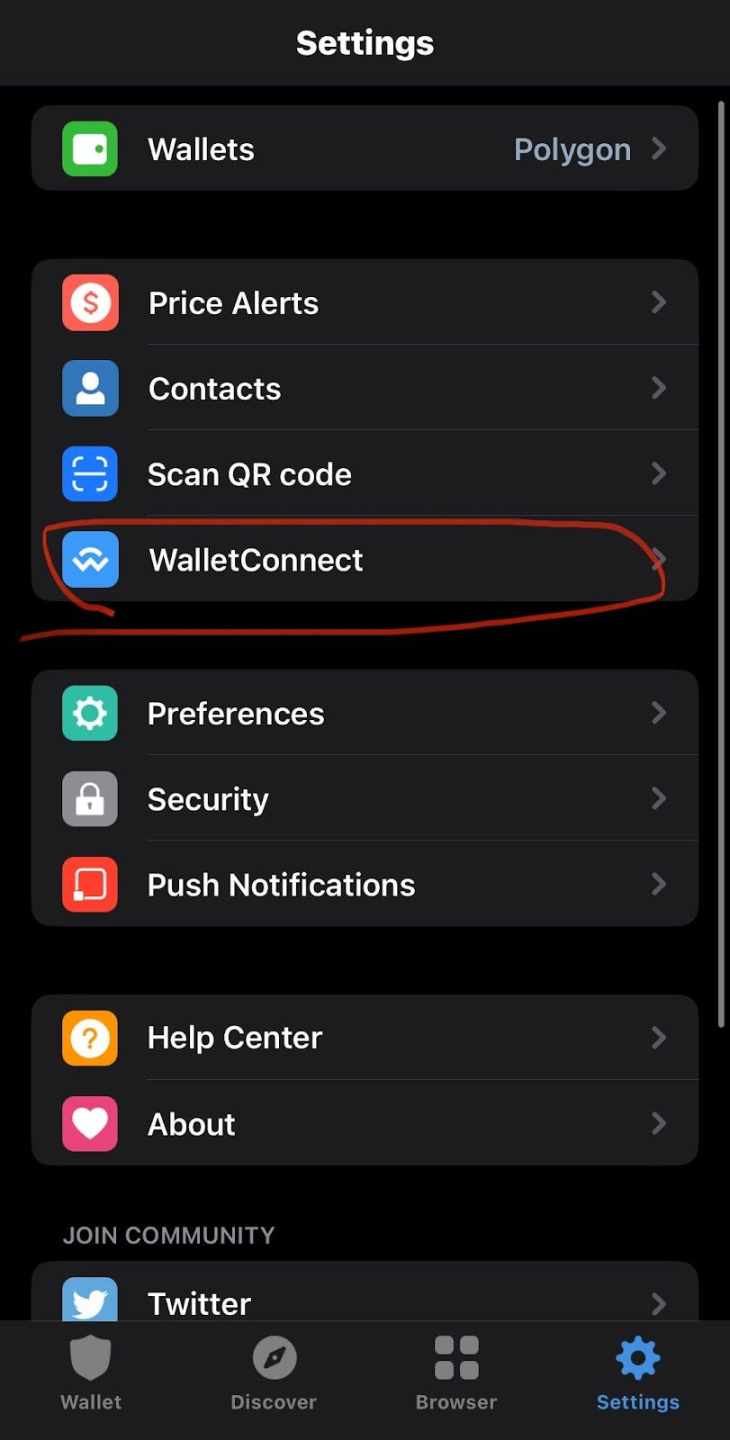Open Price Alerts settings

tap(365, 302)
